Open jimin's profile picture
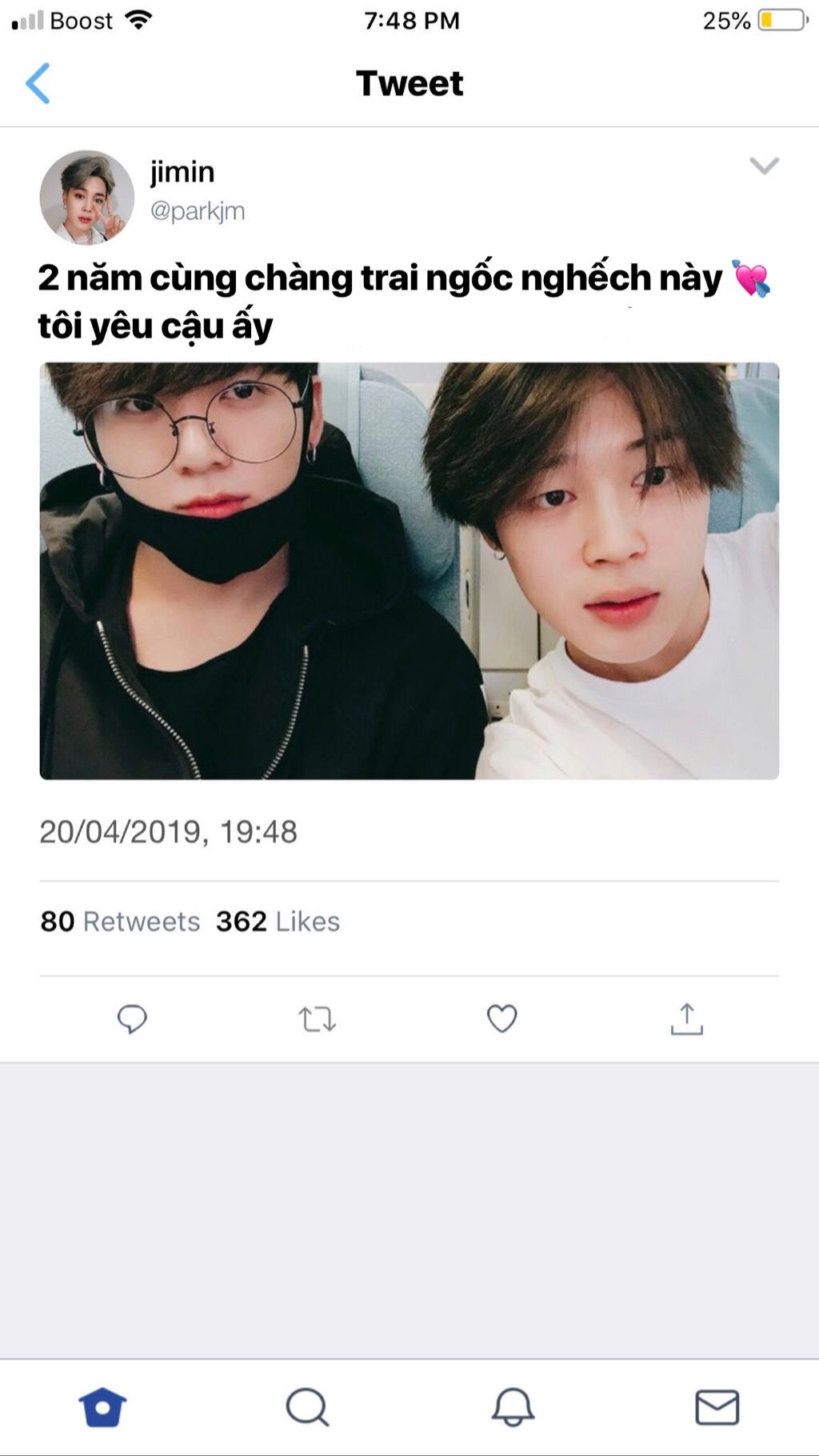This screenshot has width=819, height=1456. (87, 198)
